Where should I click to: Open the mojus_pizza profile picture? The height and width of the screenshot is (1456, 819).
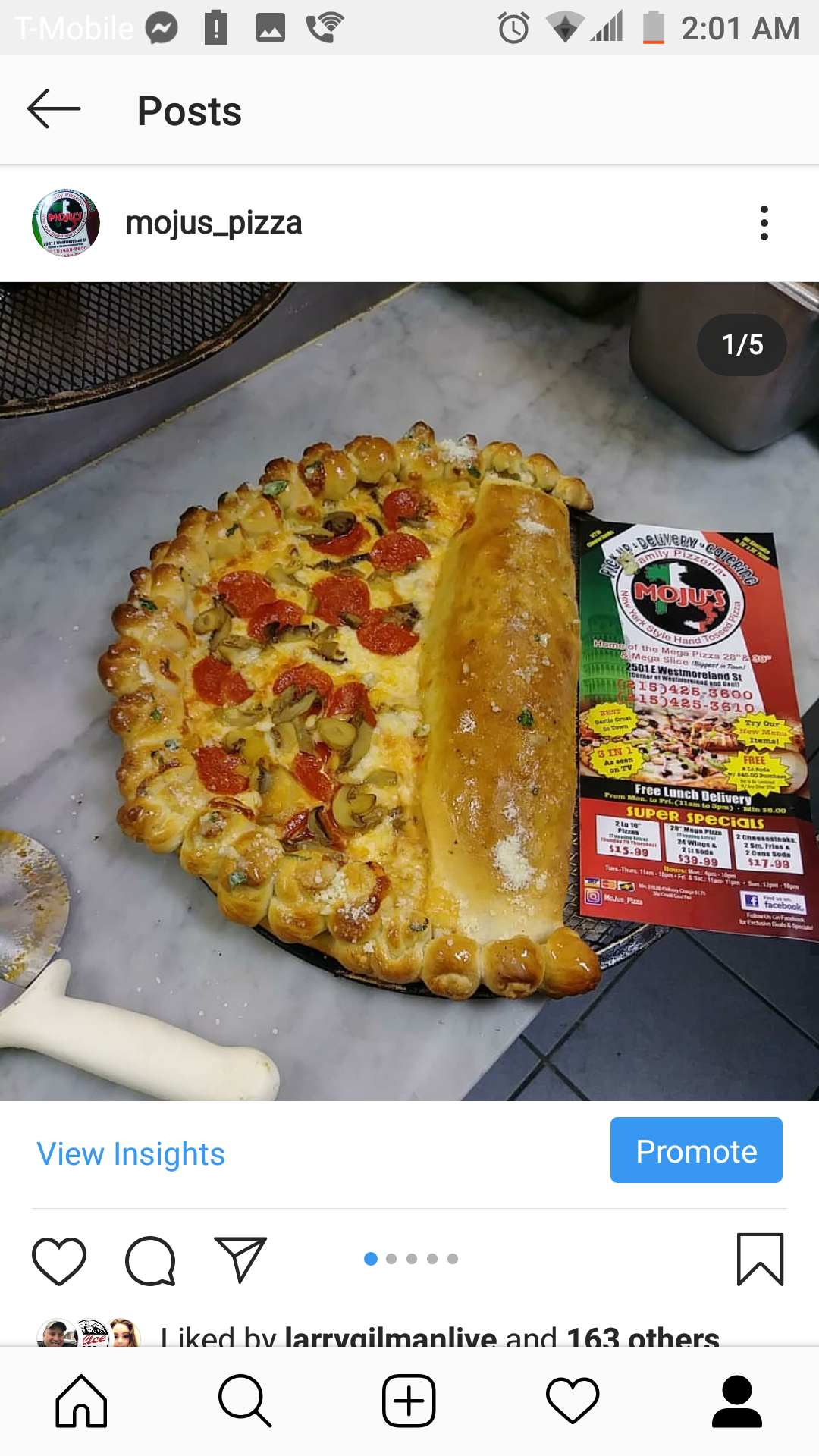point(66,223)
